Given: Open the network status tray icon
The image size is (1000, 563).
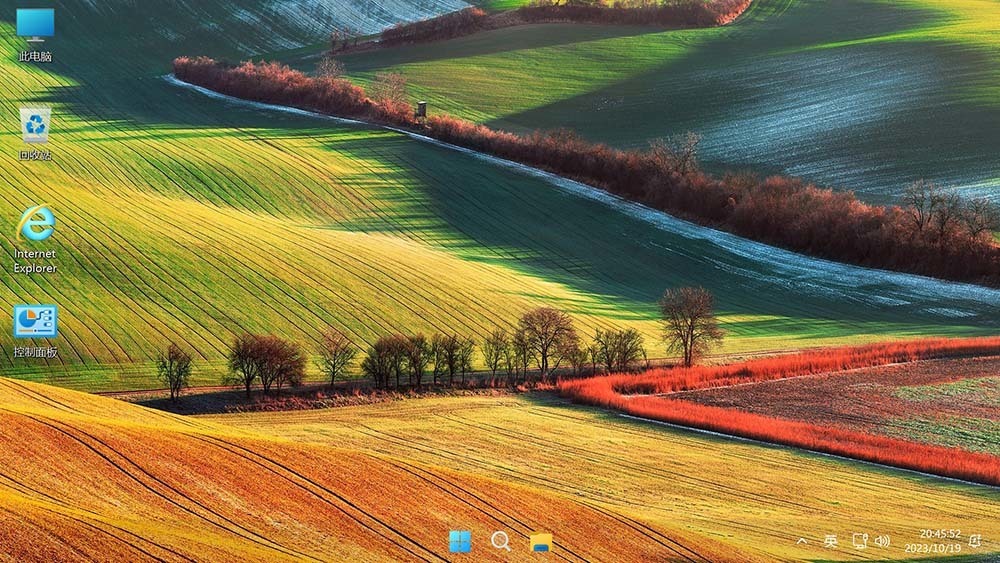Looking at the screenshot, I should 859,541.
